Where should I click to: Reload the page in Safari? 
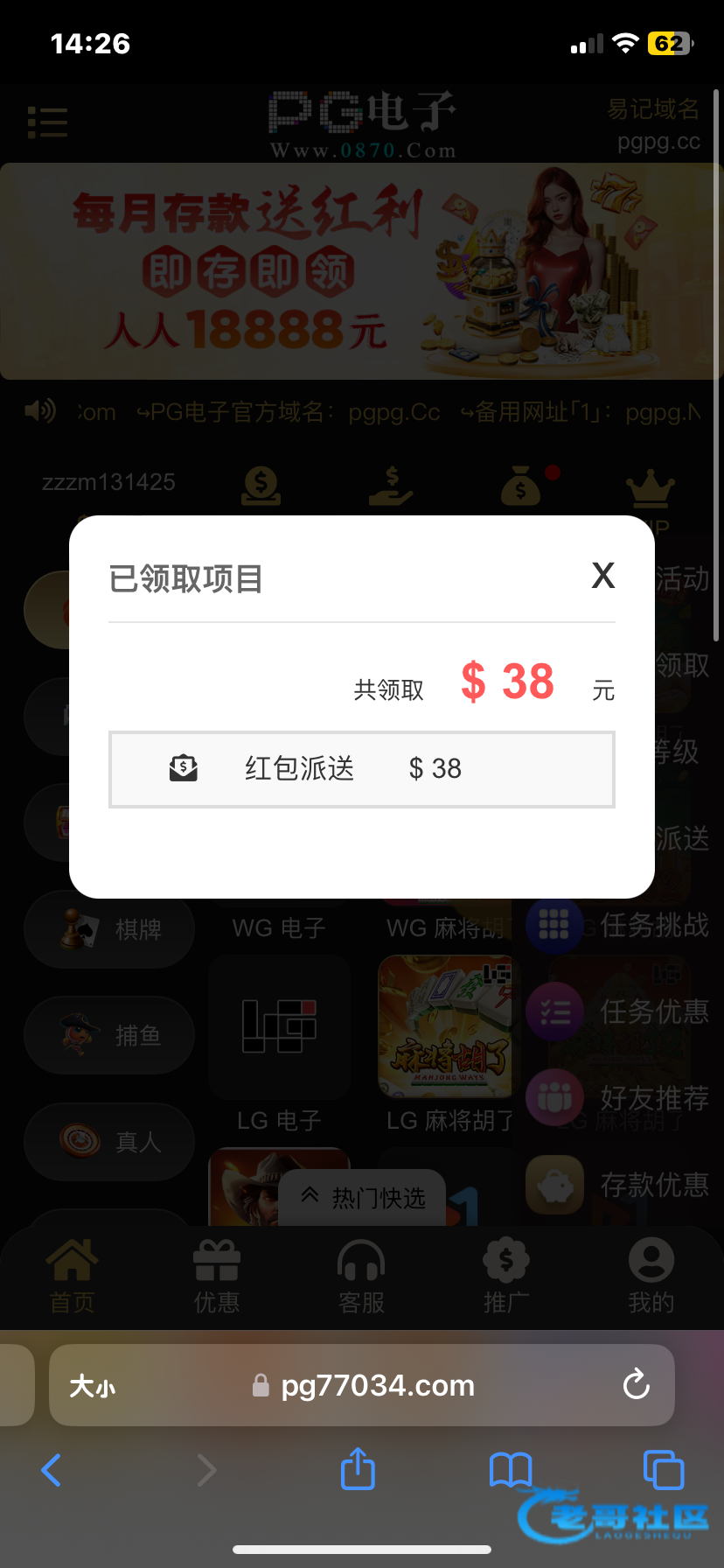tap(636, 1384)
